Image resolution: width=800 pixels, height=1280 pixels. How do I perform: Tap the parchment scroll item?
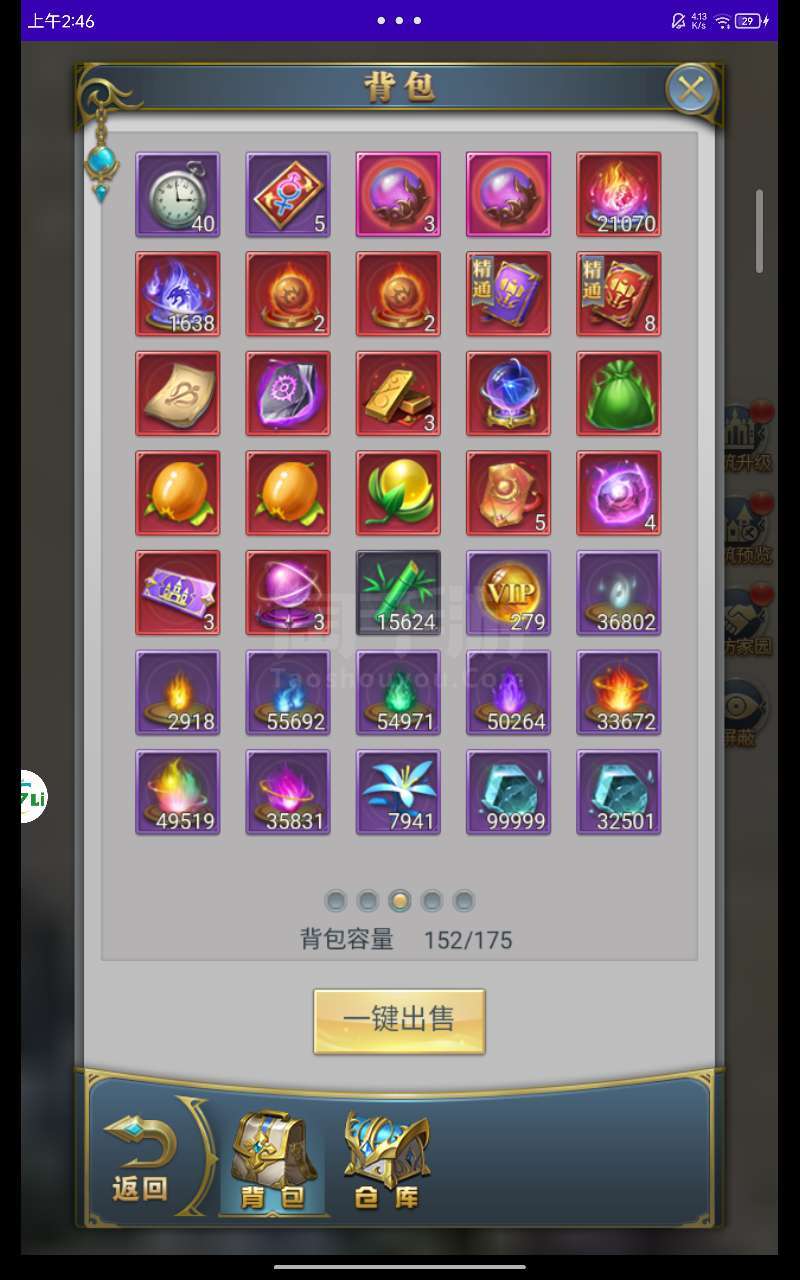pos(178,394)
